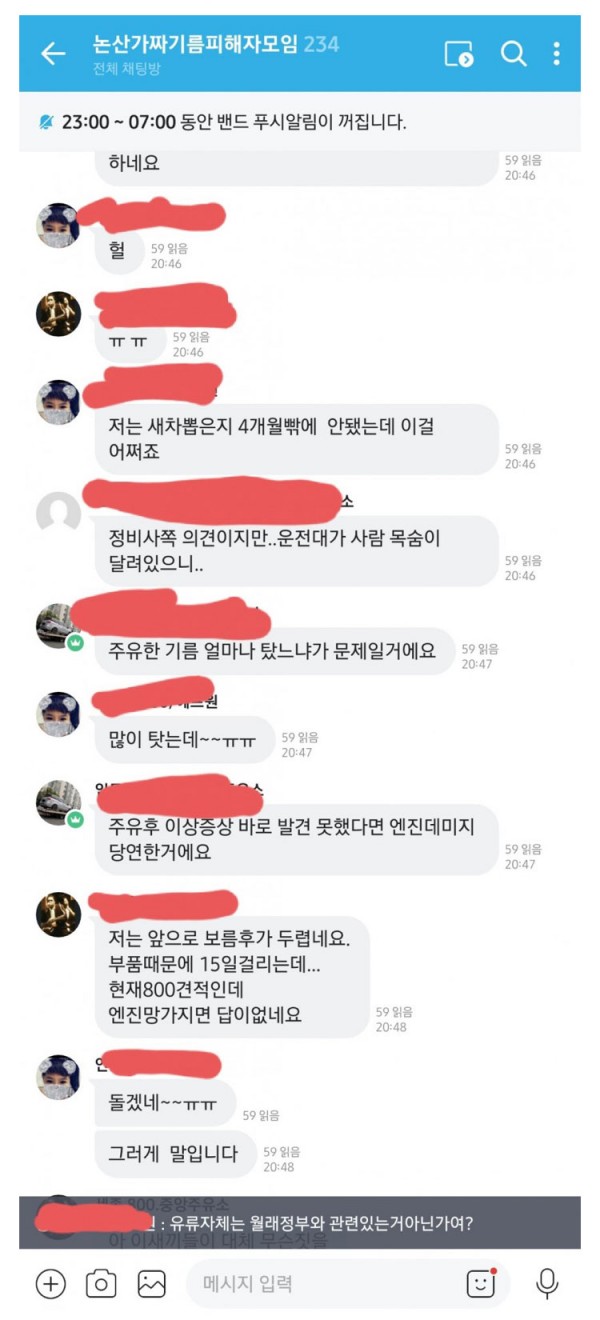Open profile of the 주유한 기름 message sender

(x=58, y=626)
